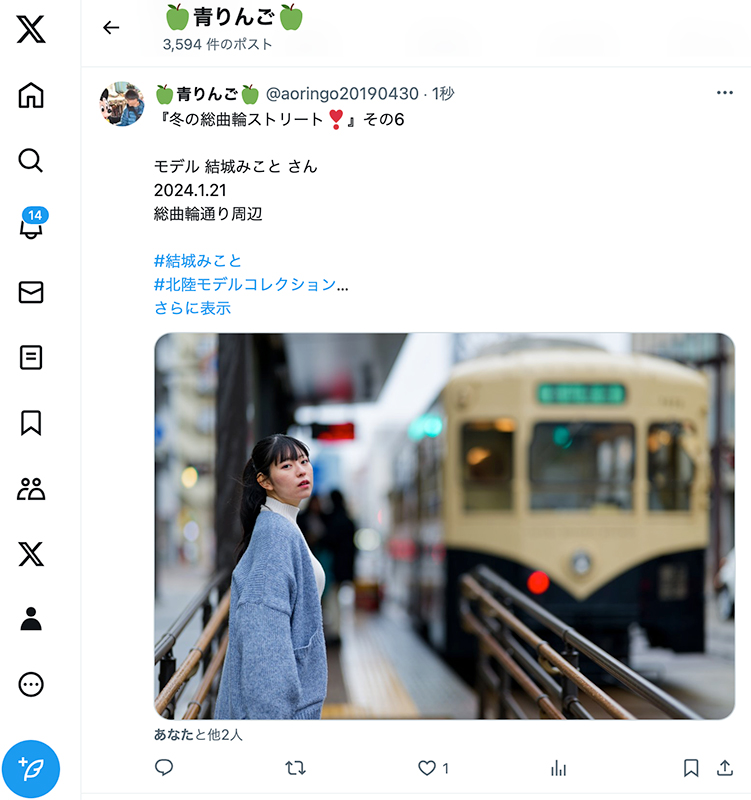Open hashtag #結城みこと
This screenshot has width=751, height=800.
point(198,260)
